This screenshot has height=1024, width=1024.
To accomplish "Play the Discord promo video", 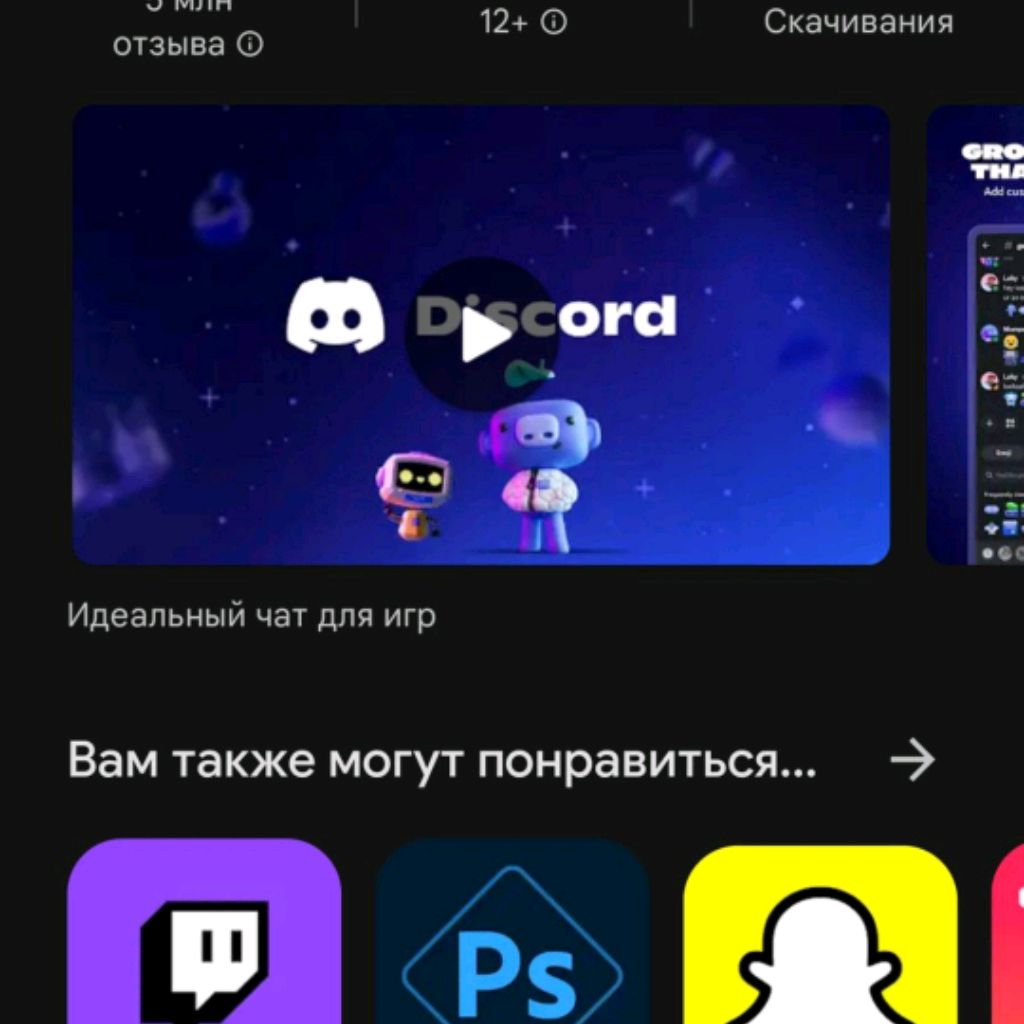I will [481, 336].
